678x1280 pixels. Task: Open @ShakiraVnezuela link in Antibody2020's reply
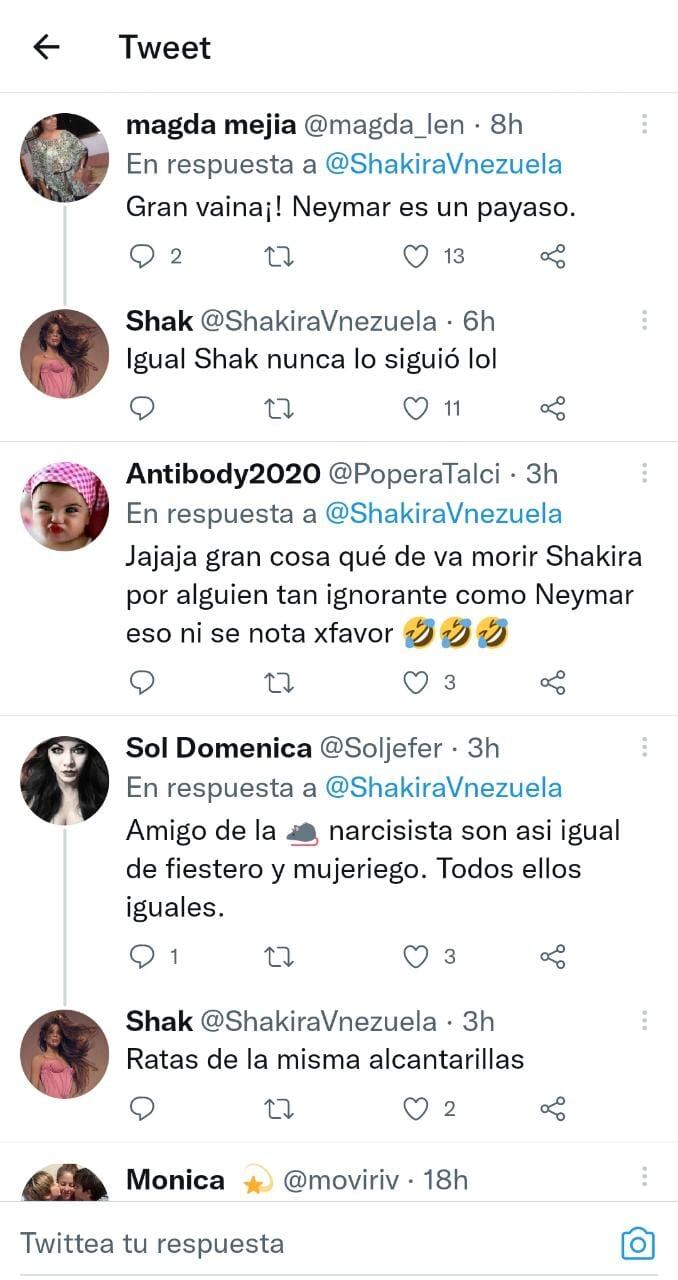pos(444,514)
